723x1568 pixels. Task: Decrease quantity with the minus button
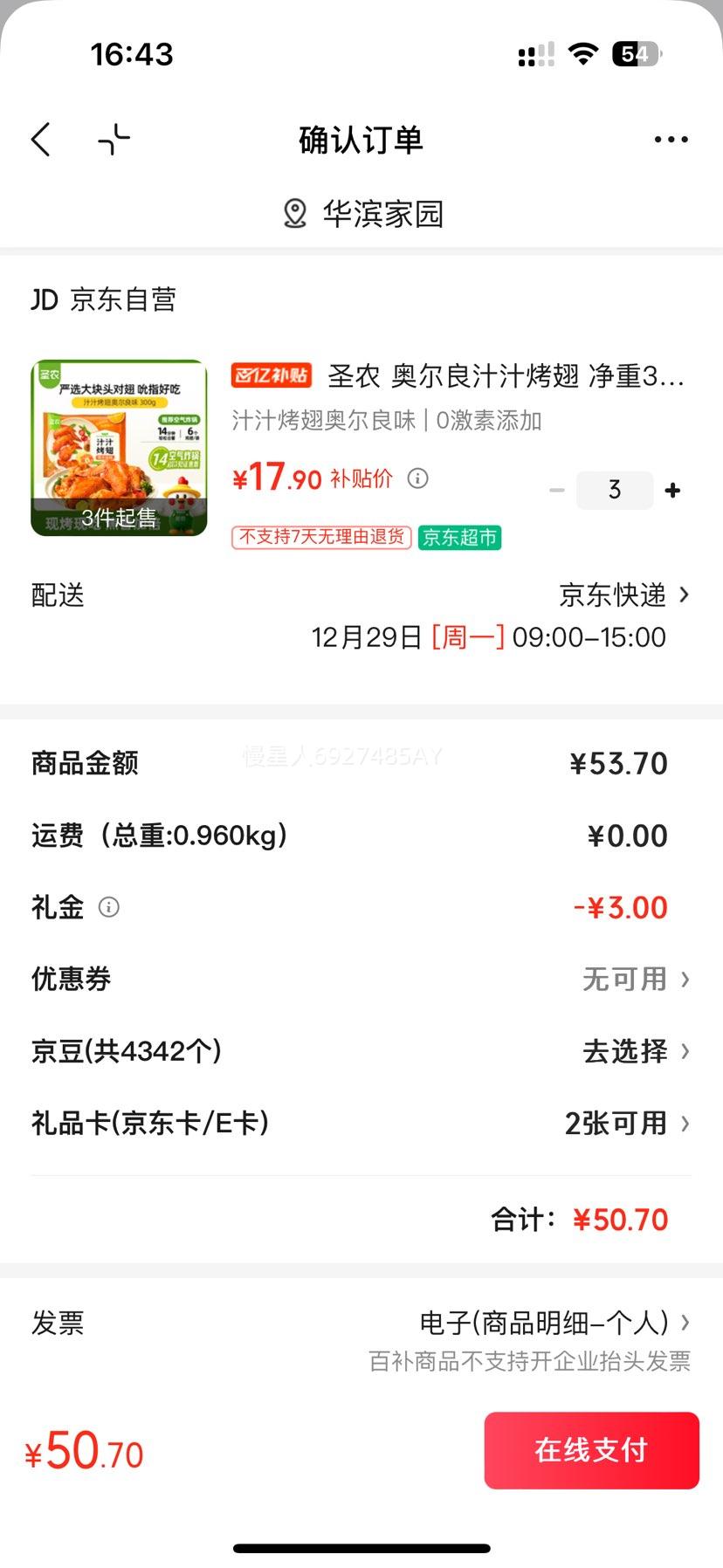[x=557, y=490]
